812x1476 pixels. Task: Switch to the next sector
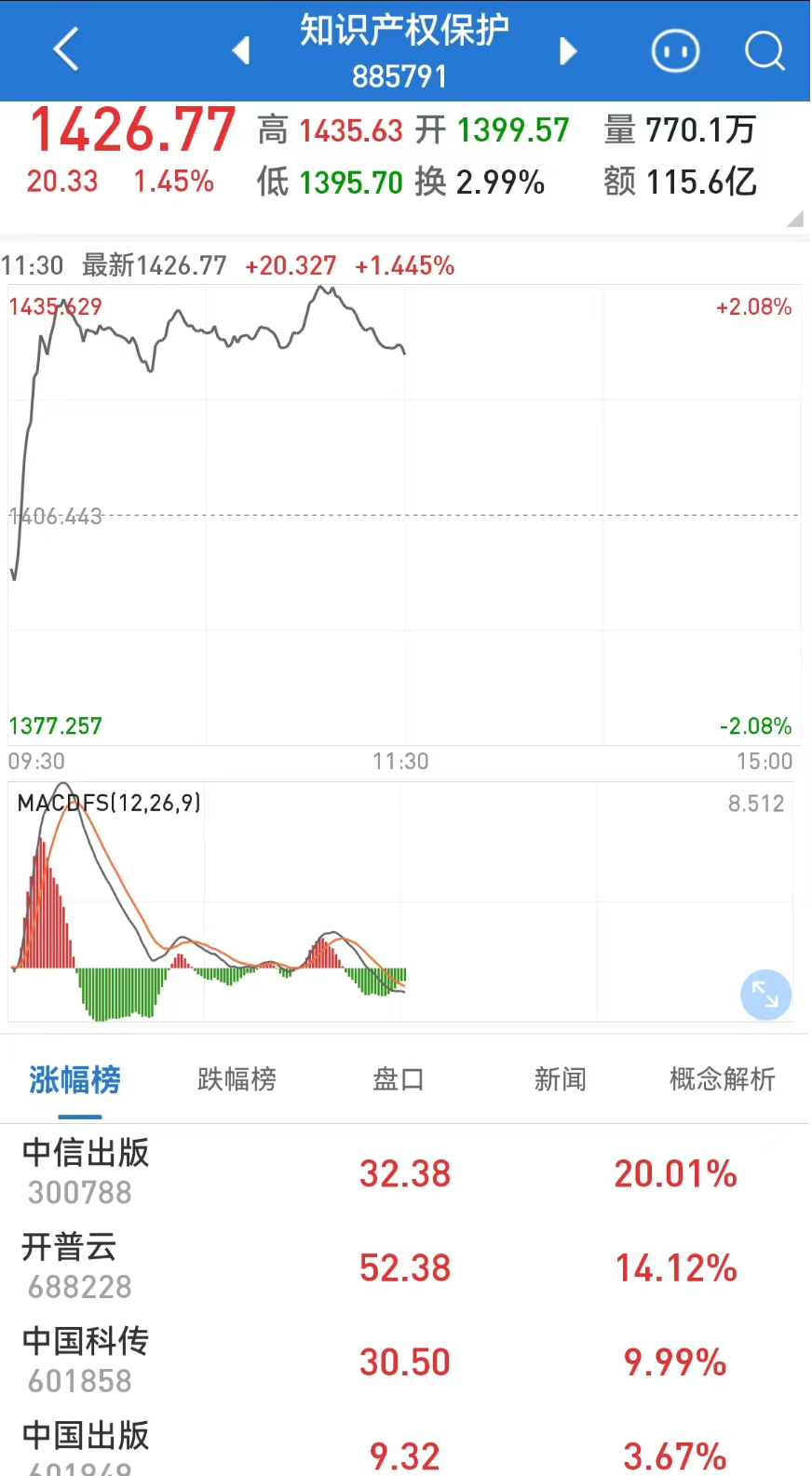coord(568,50)
